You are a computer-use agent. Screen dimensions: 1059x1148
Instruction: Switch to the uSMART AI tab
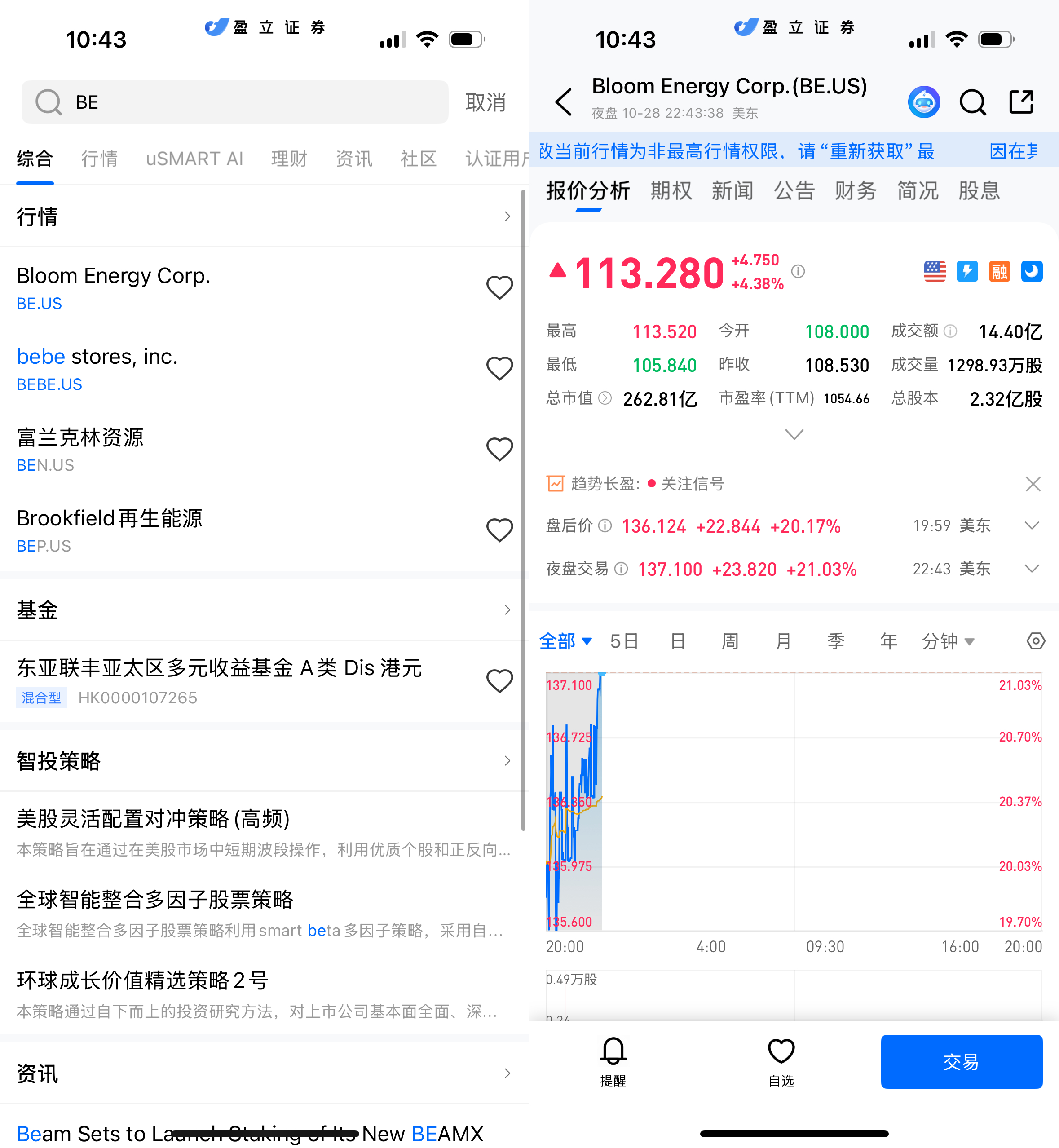[x=194, y=159]
